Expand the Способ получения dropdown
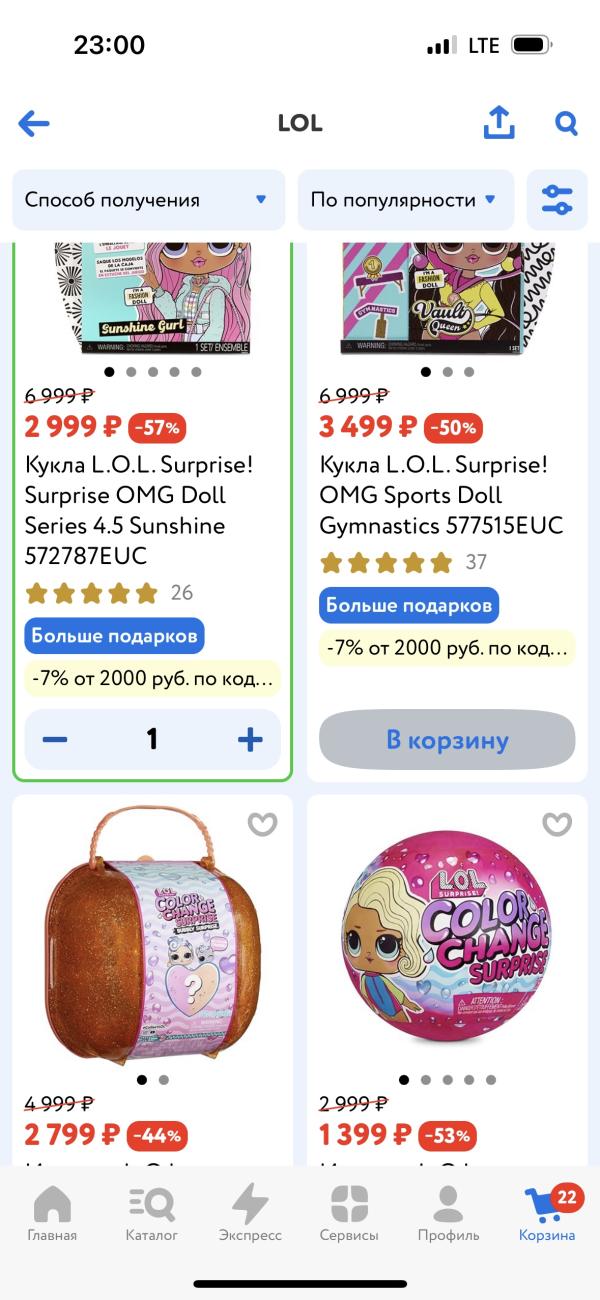Image resolution: width=600 pixels, height=1300 pixels. pyautogui.click(x=148, y=200)
